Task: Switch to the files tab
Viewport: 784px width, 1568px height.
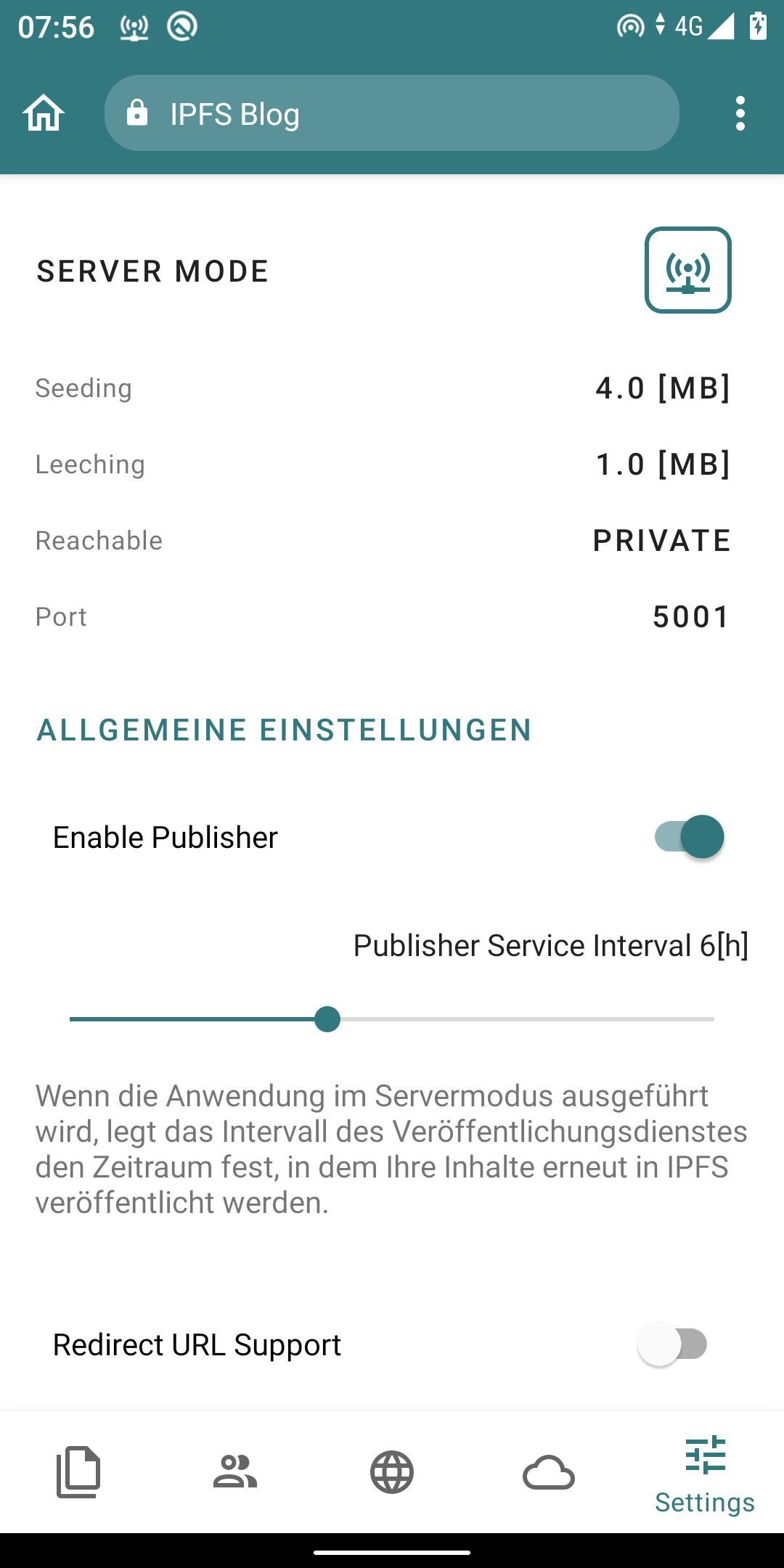Action: (78, 1472)
